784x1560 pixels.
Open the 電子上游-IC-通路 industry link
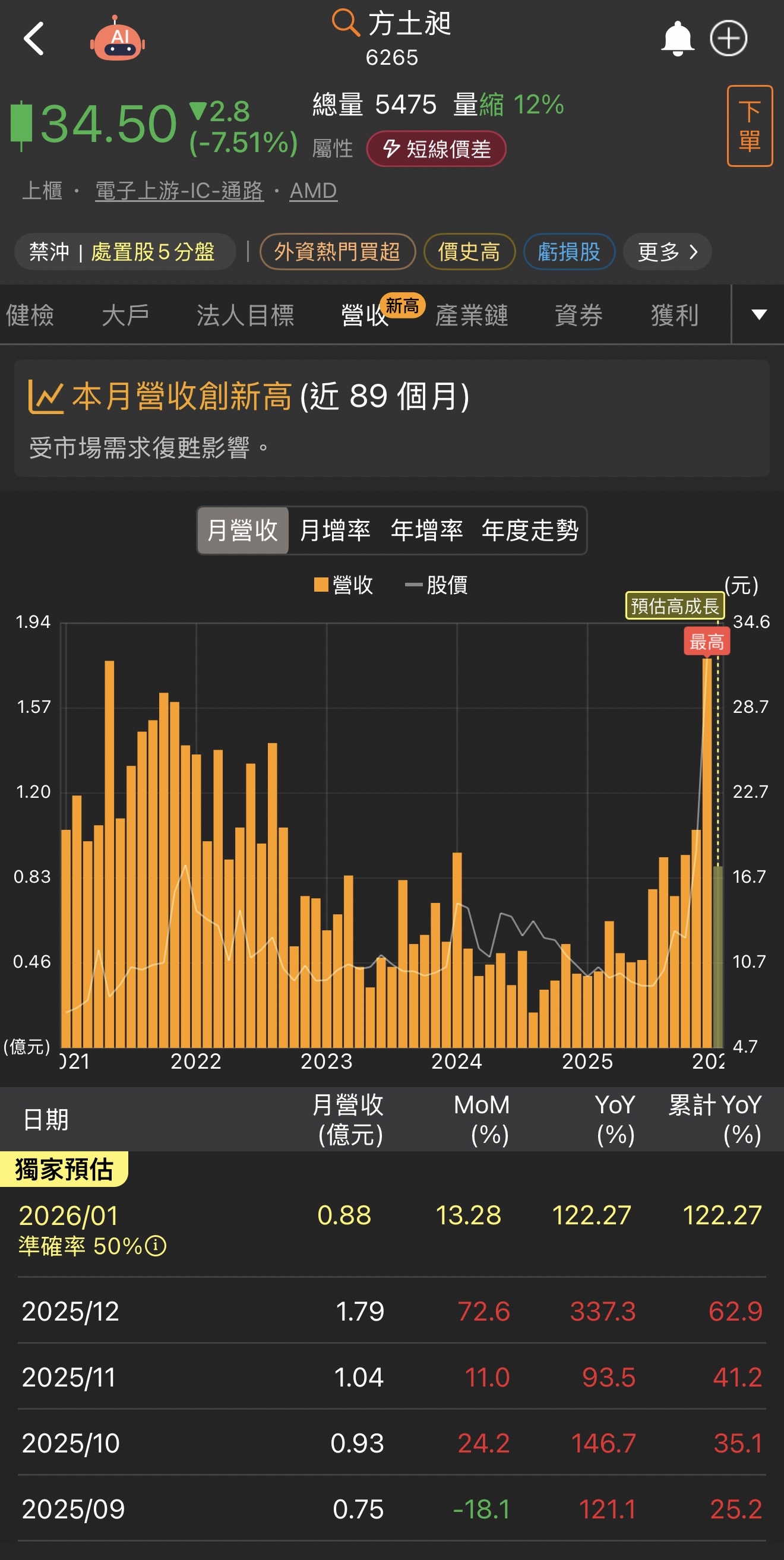(179, 191)
